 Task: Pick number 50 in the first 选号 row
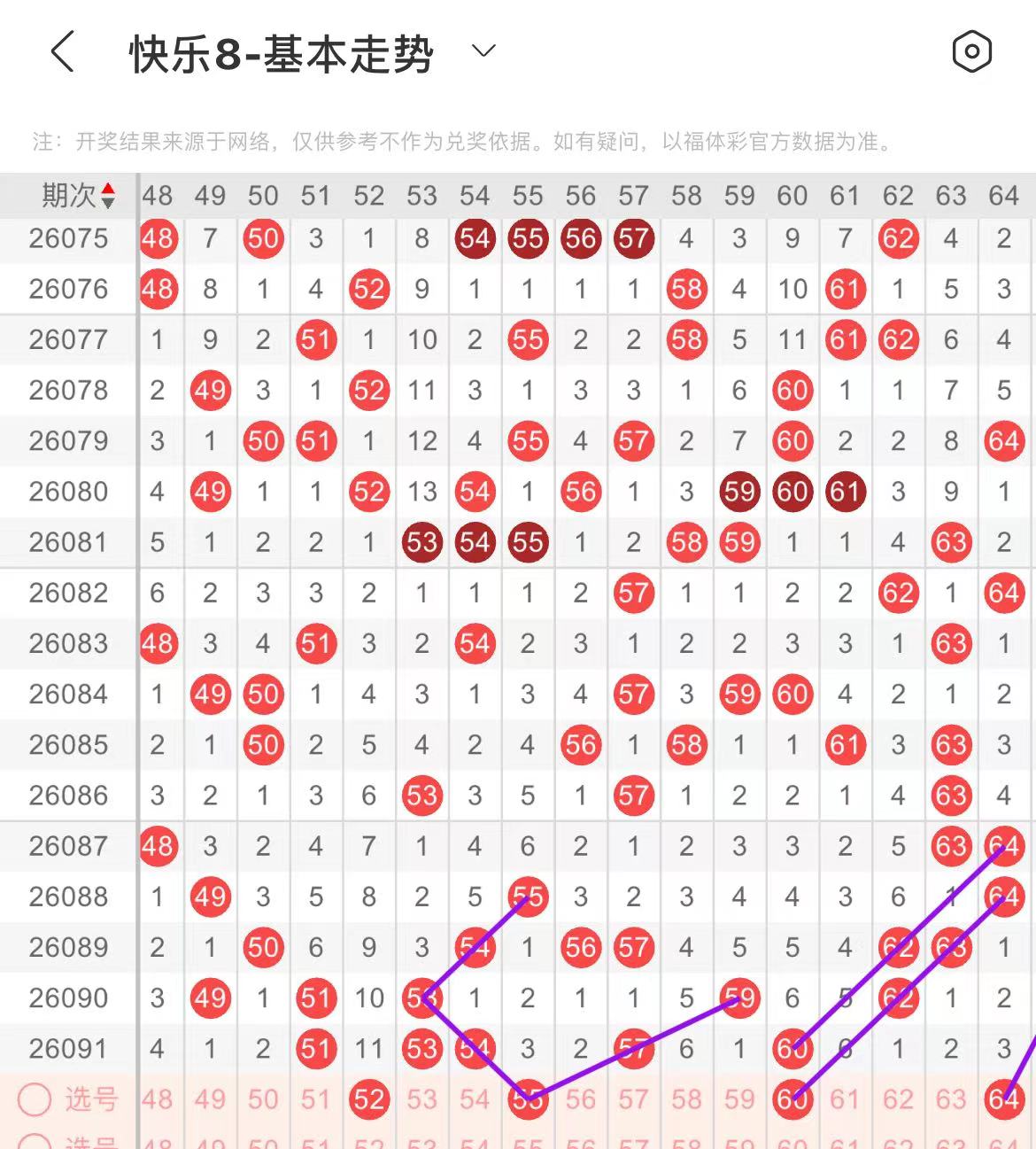(263, 1099)
